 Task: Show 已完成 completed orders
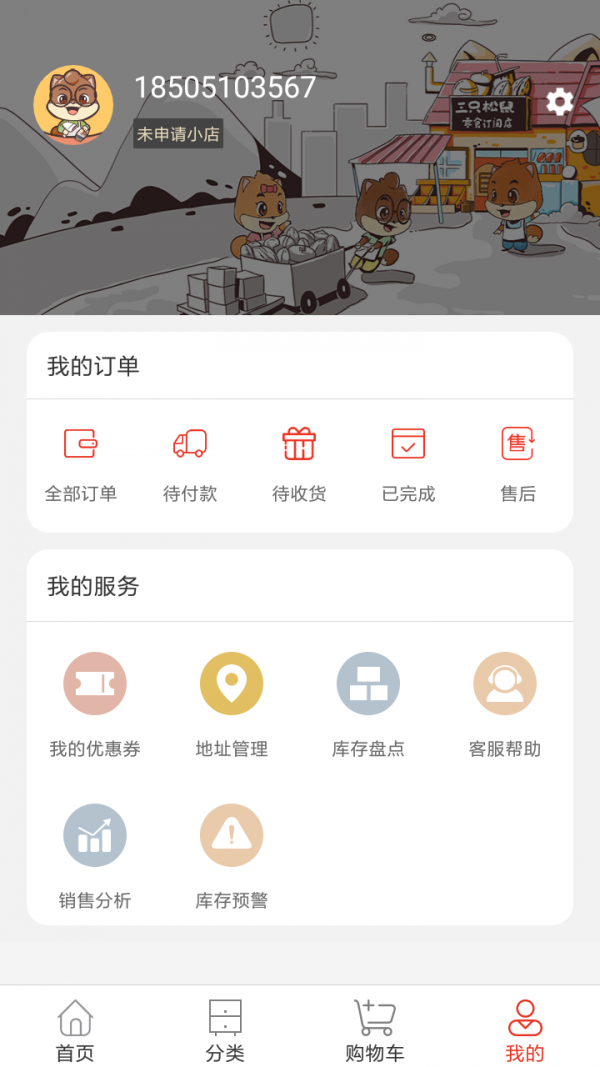408,464
